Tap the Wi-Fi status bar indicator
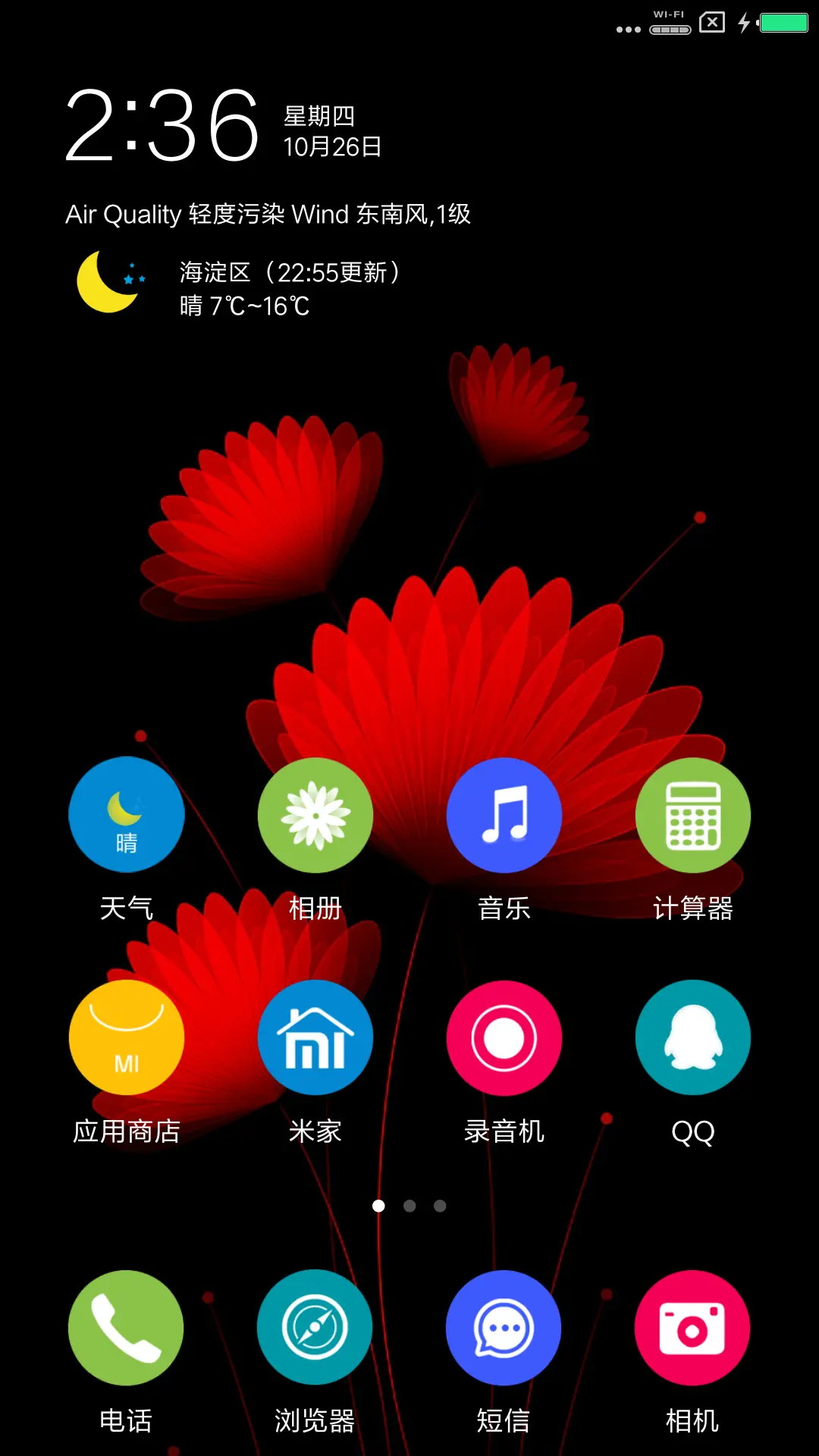Viewport: 819px width, 1456px height. pos(668,23)
